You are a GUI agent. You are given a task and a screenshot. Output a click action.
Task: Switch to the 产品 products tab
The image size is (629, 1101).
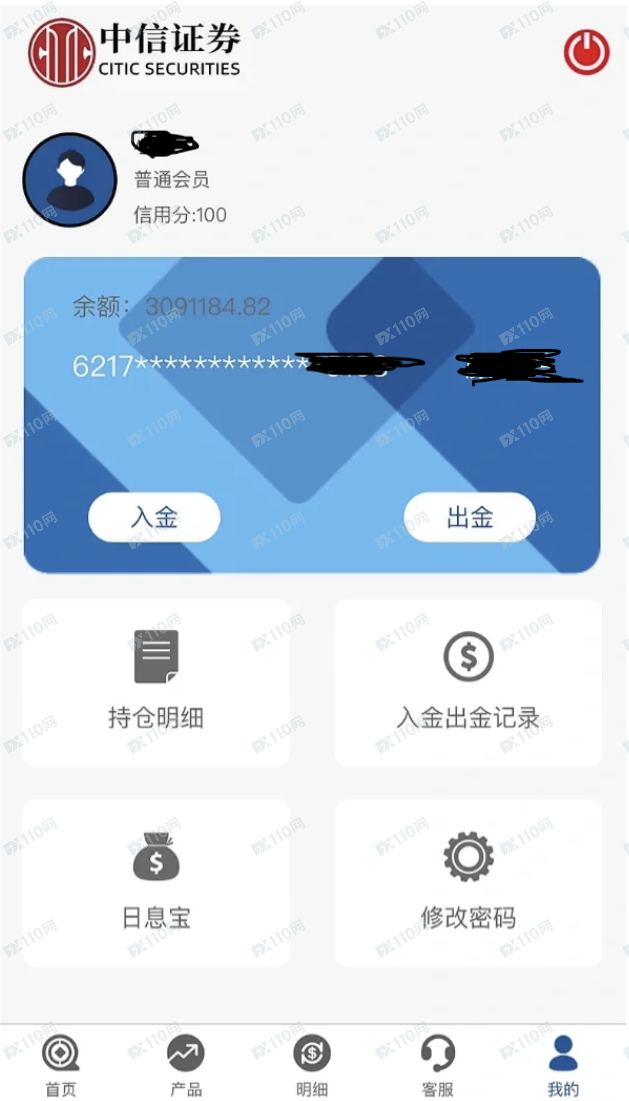[x=186, y=1065]
